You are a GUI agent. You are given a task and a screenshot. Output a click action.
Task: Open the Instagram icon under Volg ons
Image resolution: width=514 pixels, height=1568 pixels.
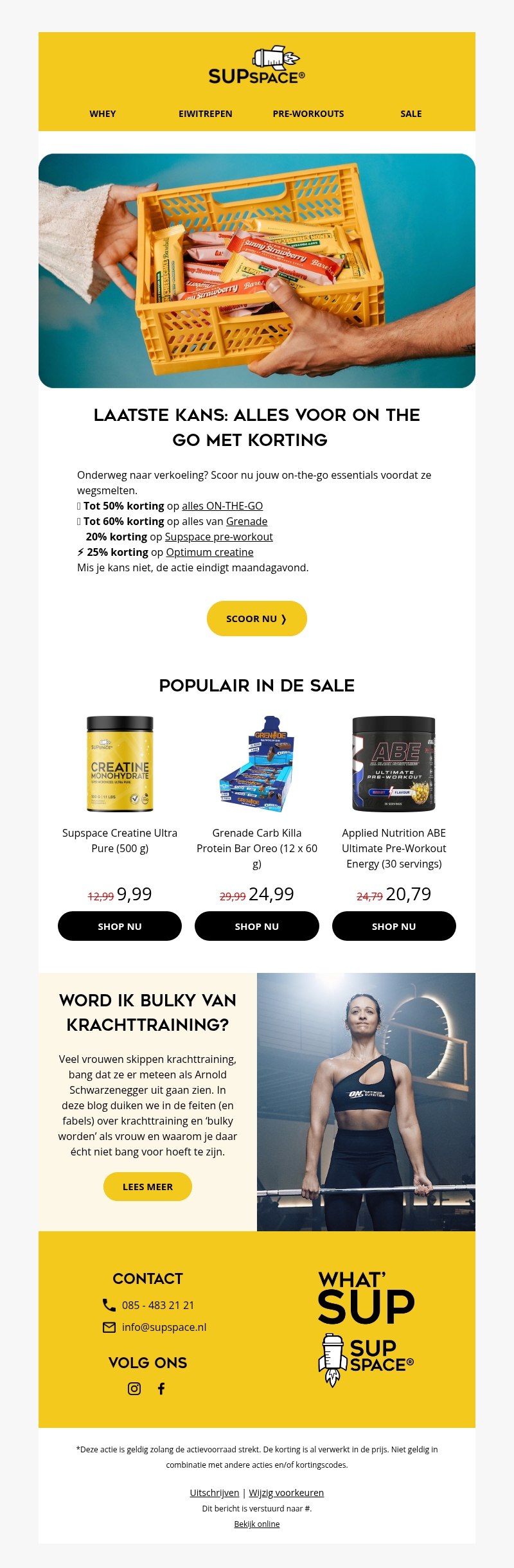[134, 1389]
